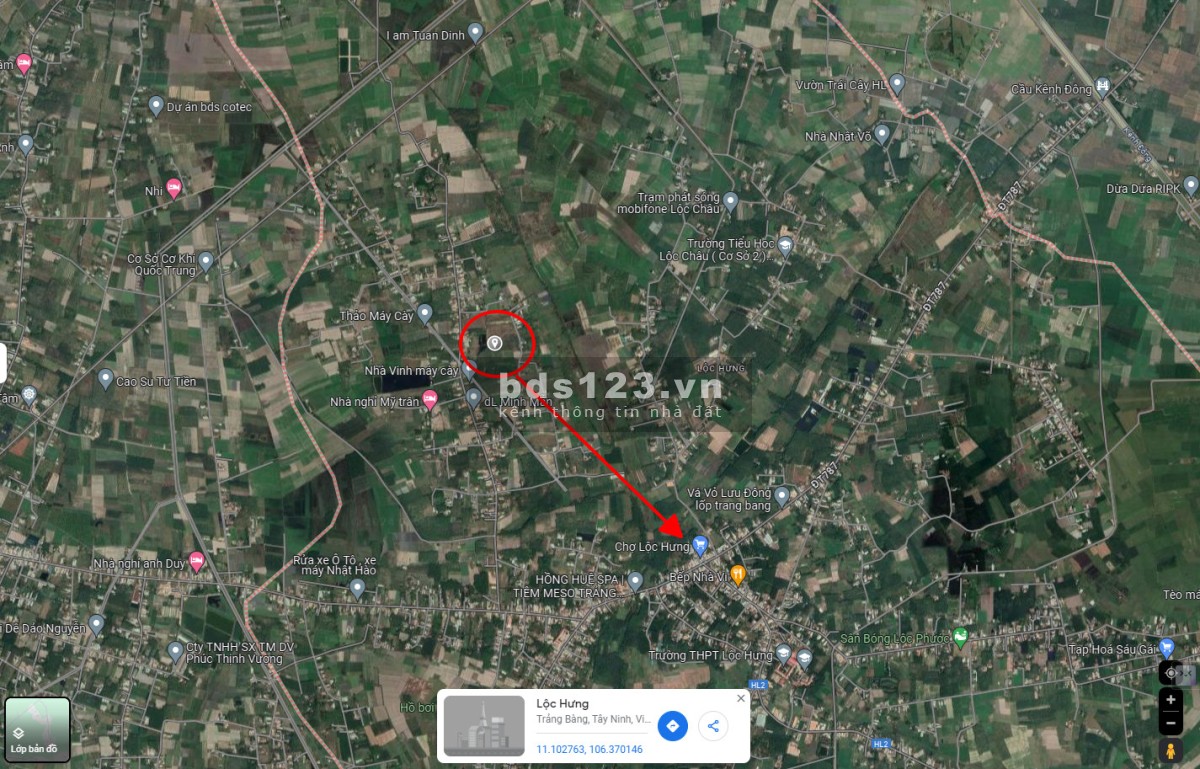Select the Cơ Sở Cơ Khí Quốc Trung marker
1200x769 pixels.
[206, 262]
